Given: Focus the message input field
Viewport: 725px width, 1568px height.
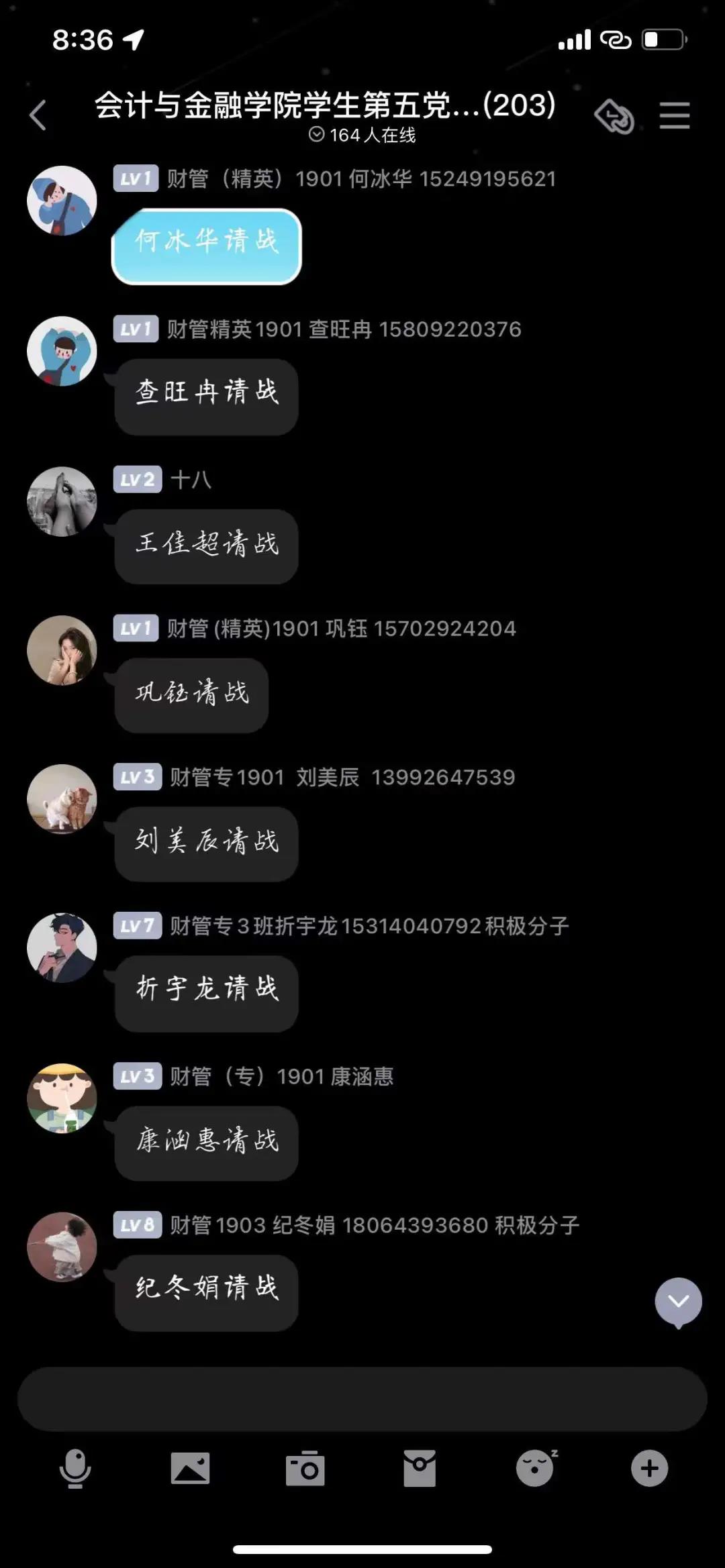Looking at the screenshot, I should [x=362, y=1398].
